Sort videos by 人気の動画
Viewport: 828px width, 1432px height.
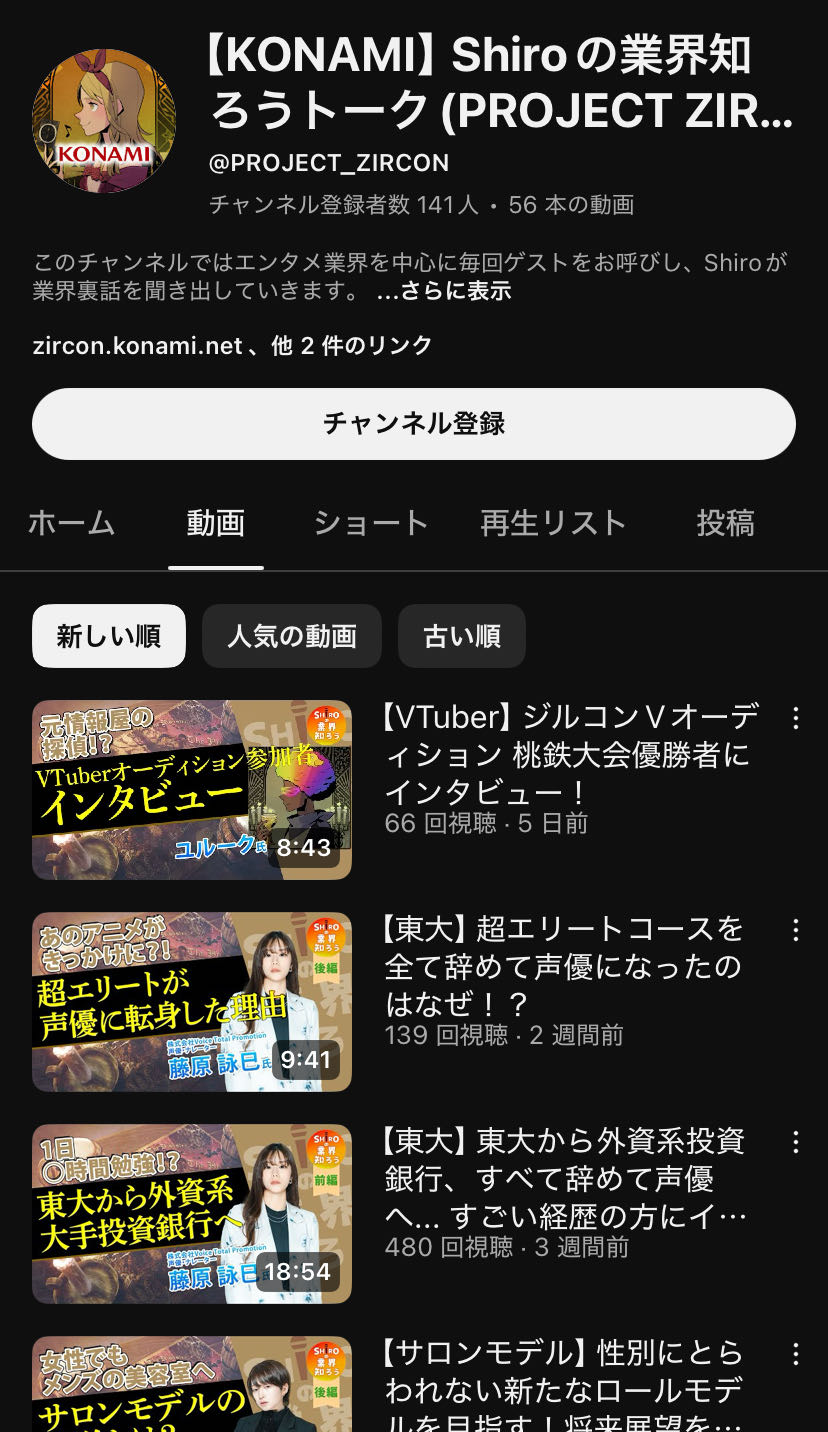291,636
